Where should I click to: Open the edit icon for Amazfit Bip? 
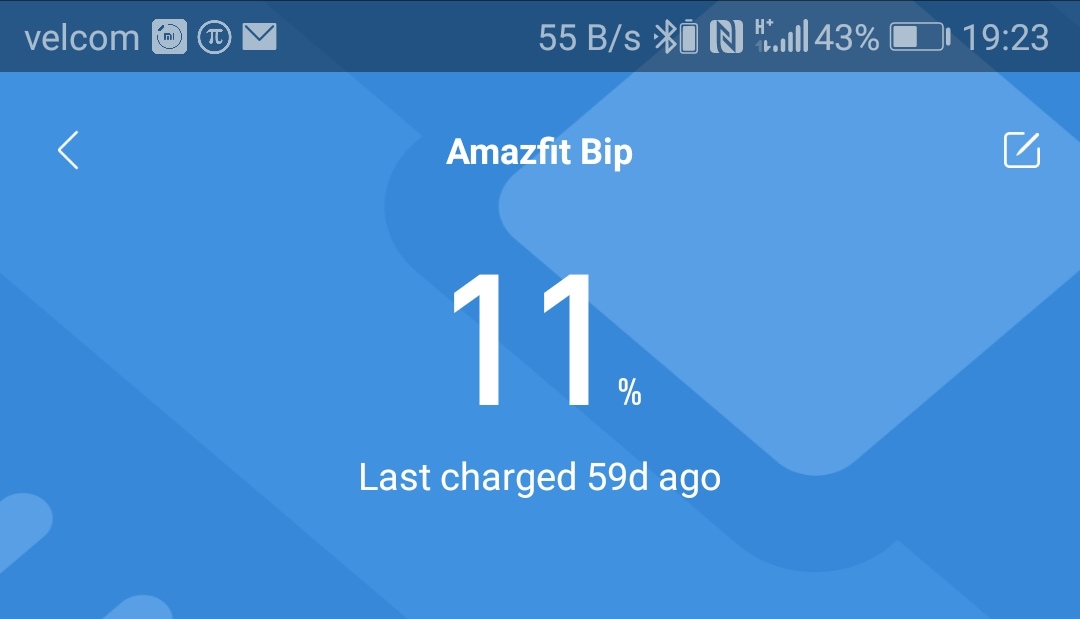point(1021,150)
